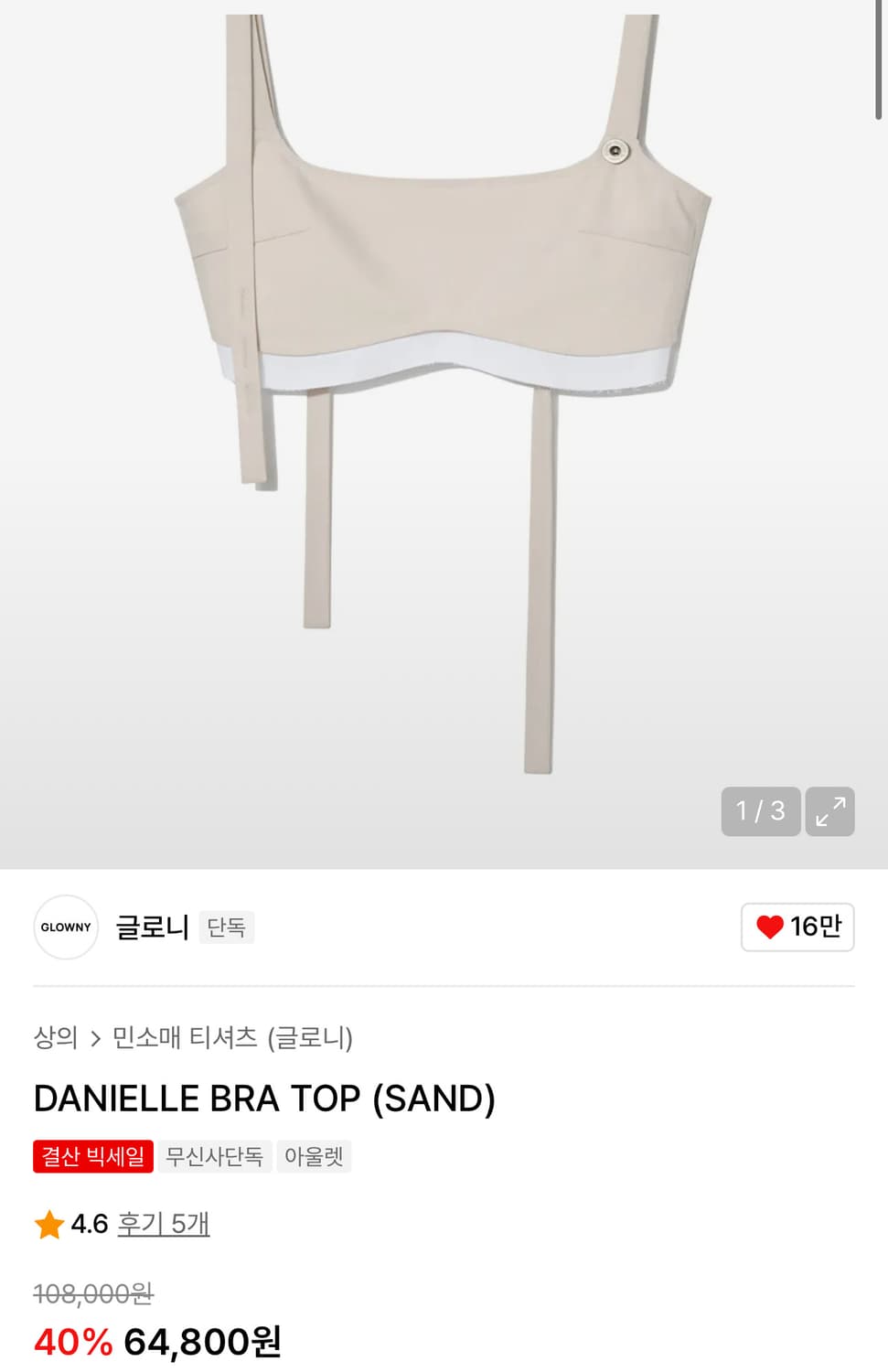Select the GLOWNY brand logo circle
The width and height of the screenshot is (888, 1372).
pos(65,927)
